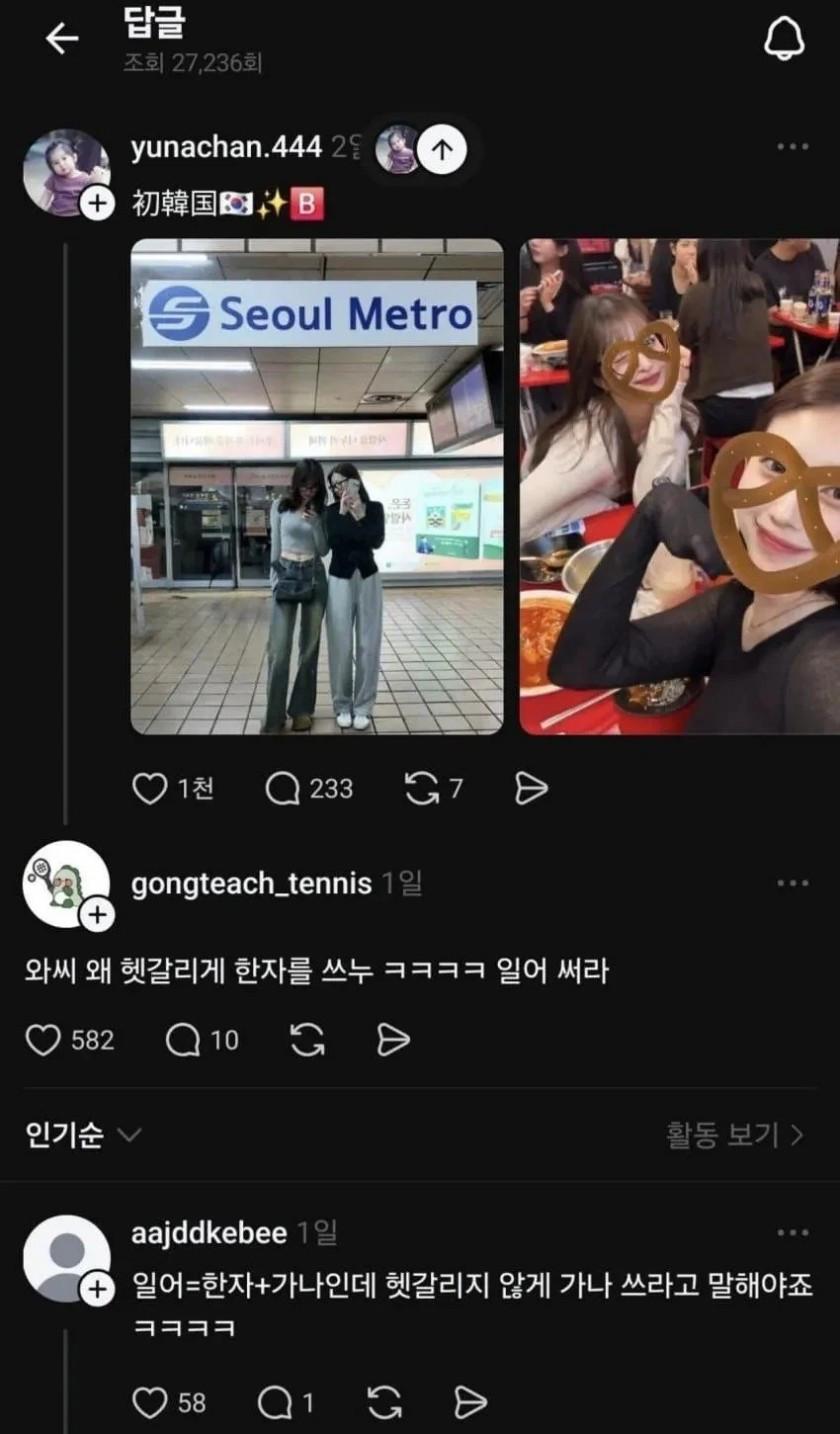Expand the 인기순 sort dropdown
The image size is (840, 1434).
(84, 1135)
